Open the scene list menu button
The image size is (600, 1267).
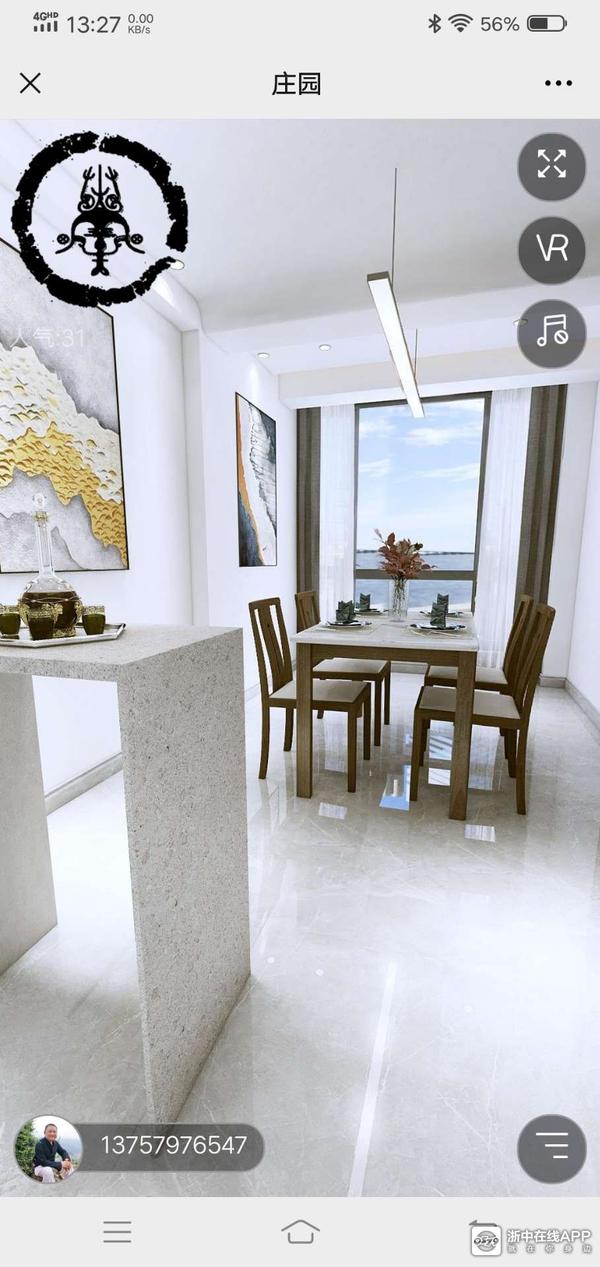click(x=551, y=1148)
